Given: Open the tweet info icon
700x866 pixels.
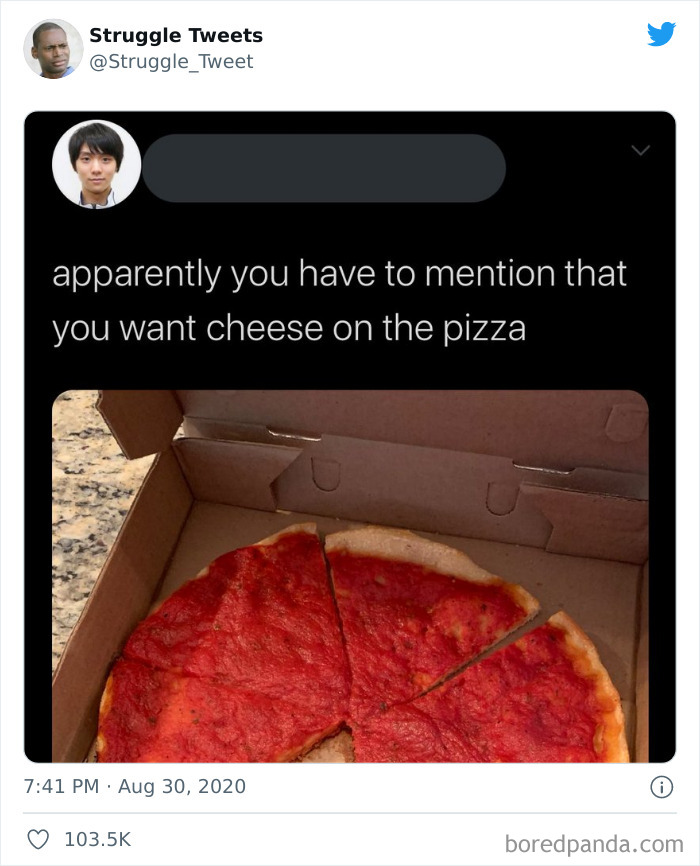Looking at the screenshot, I should 661,788.
